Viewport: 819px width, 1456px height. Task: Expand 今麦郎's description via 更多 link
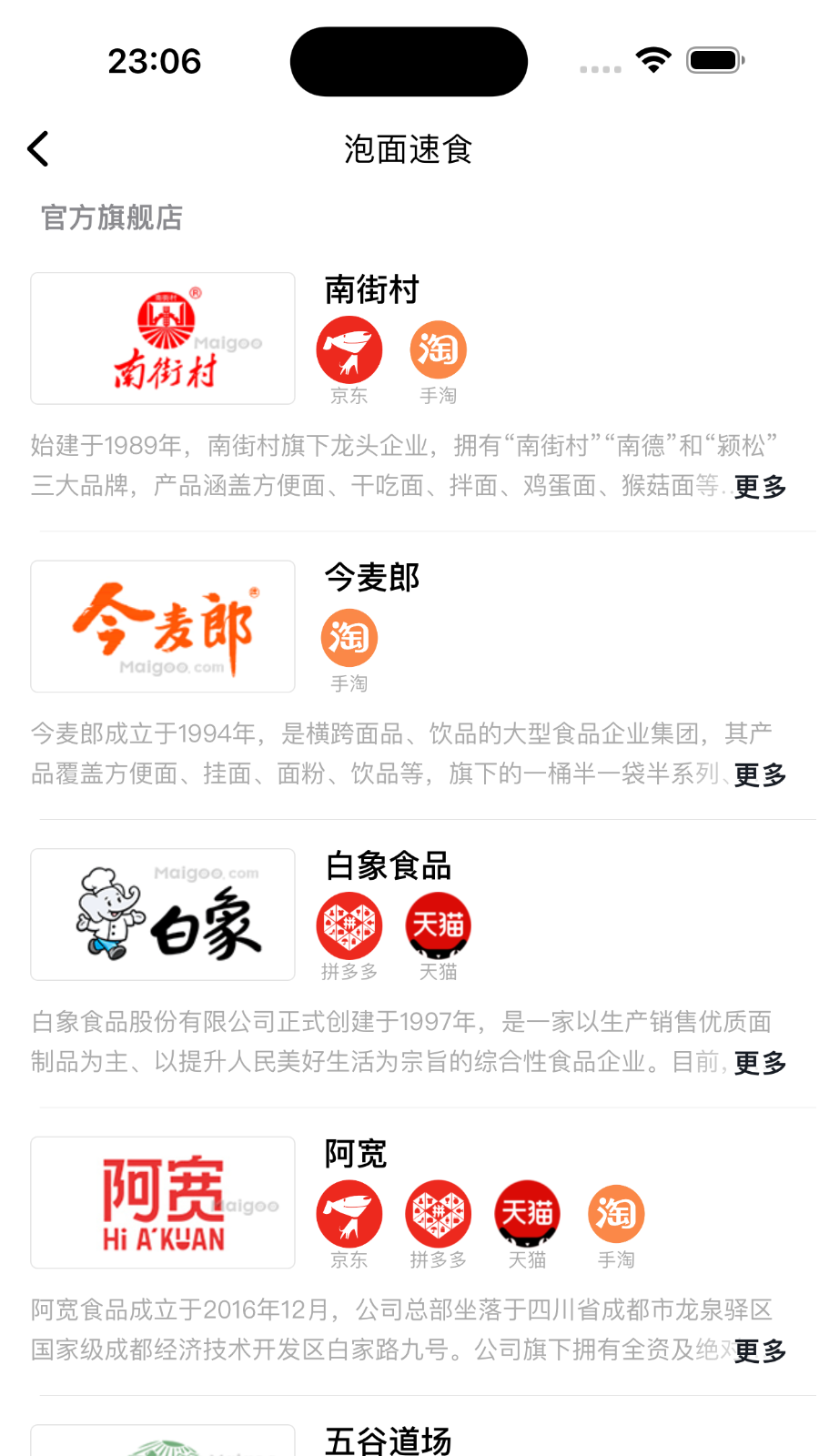(760, 775)
